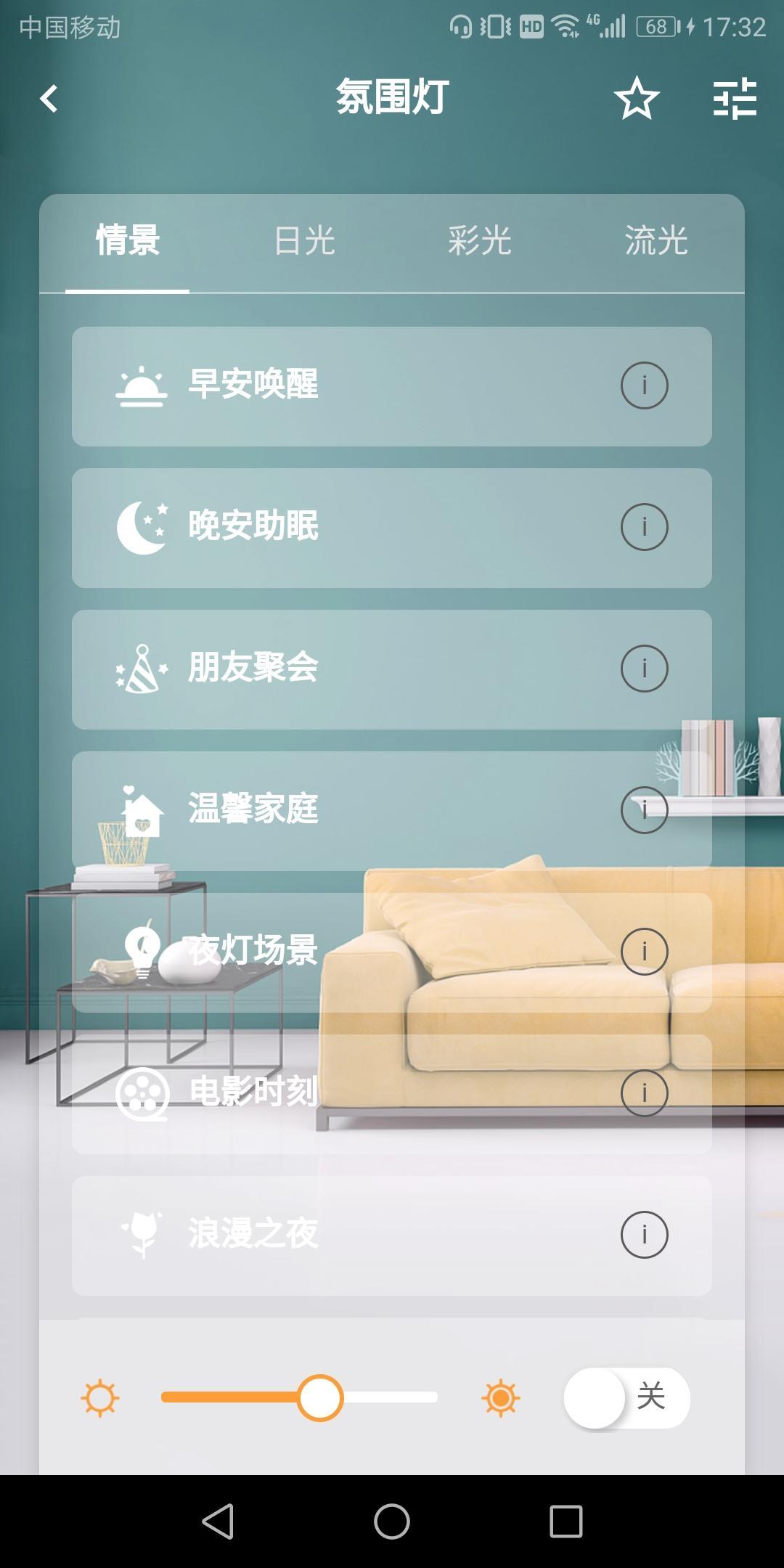
Task: View info for 晚安助眠
Action: (644, 527)
